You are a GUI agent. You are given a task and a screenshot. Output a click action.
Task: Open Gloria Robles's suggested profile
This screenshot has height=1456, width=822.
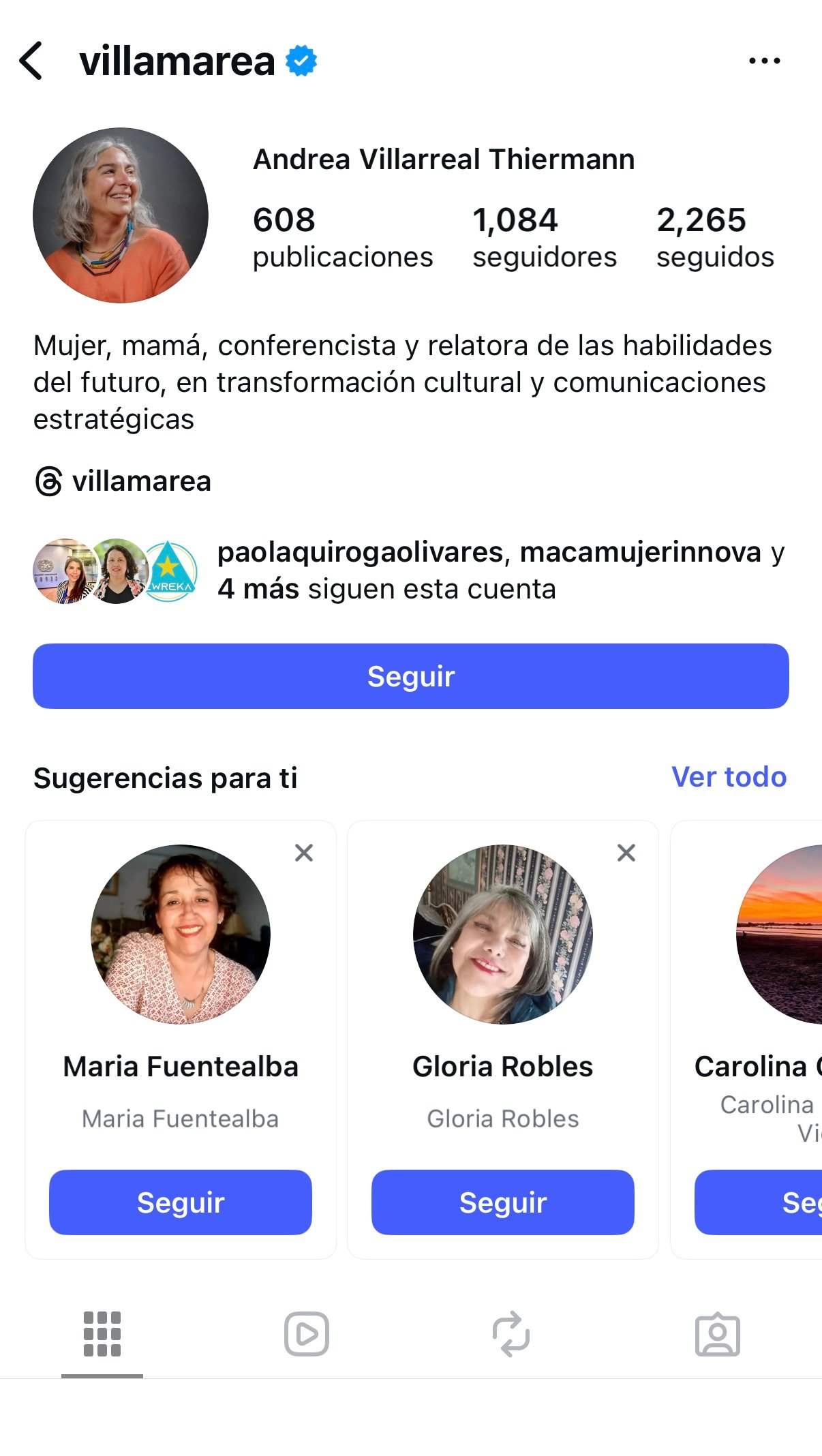[x=503, y=935]
